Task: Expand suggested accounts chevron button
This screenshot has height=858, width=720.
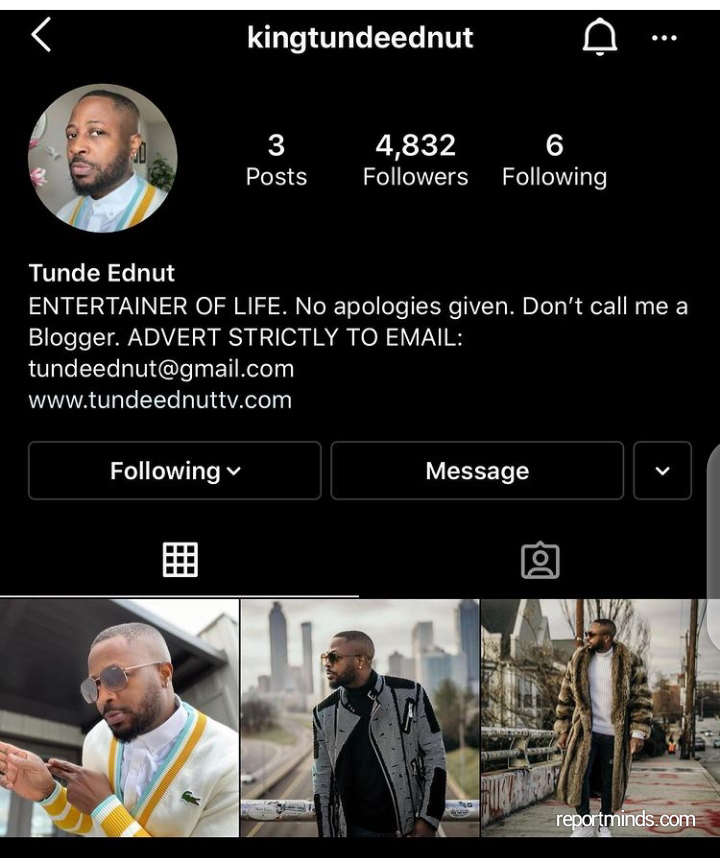Action: pyautogui.click(x=662, y=471)
